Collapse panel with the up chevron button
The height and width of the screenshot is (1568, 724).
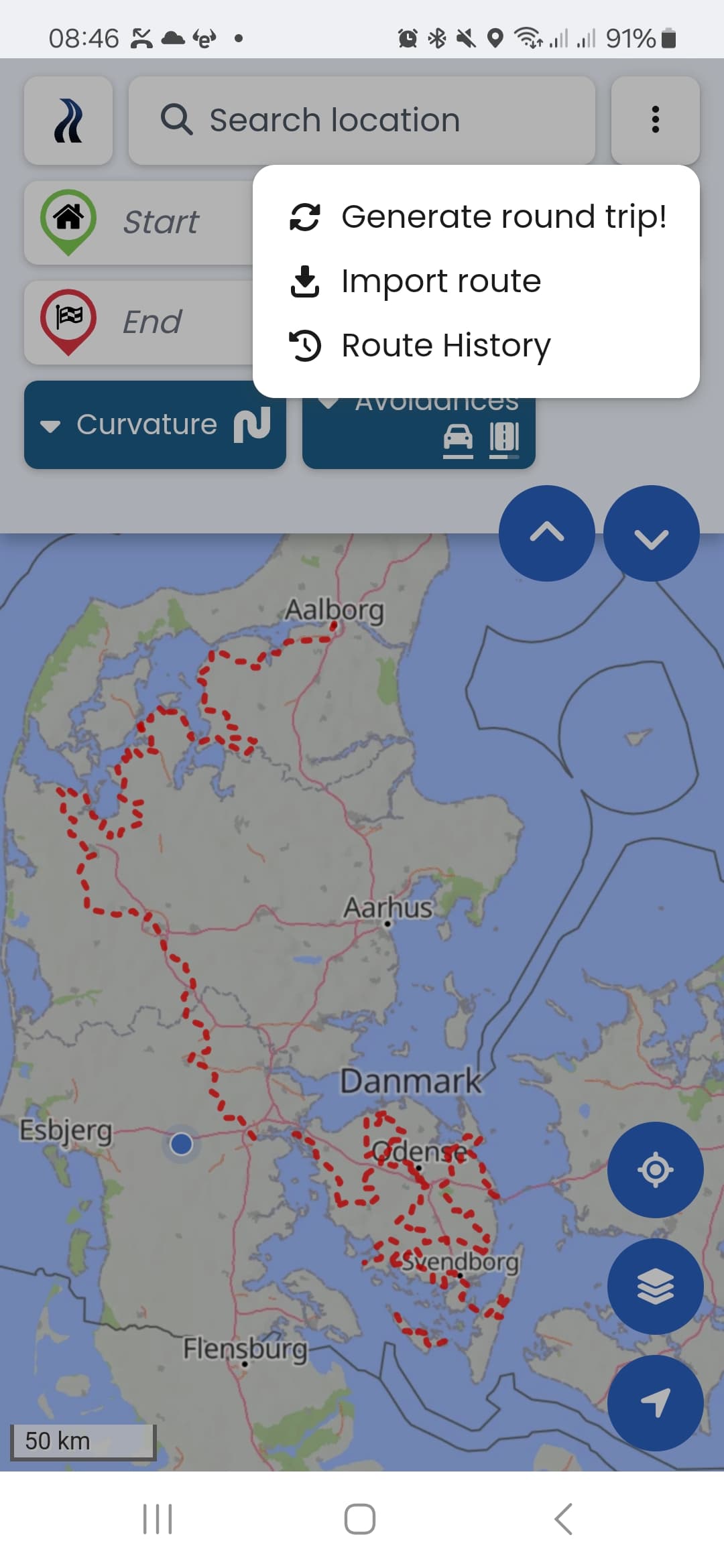[547, 533]
